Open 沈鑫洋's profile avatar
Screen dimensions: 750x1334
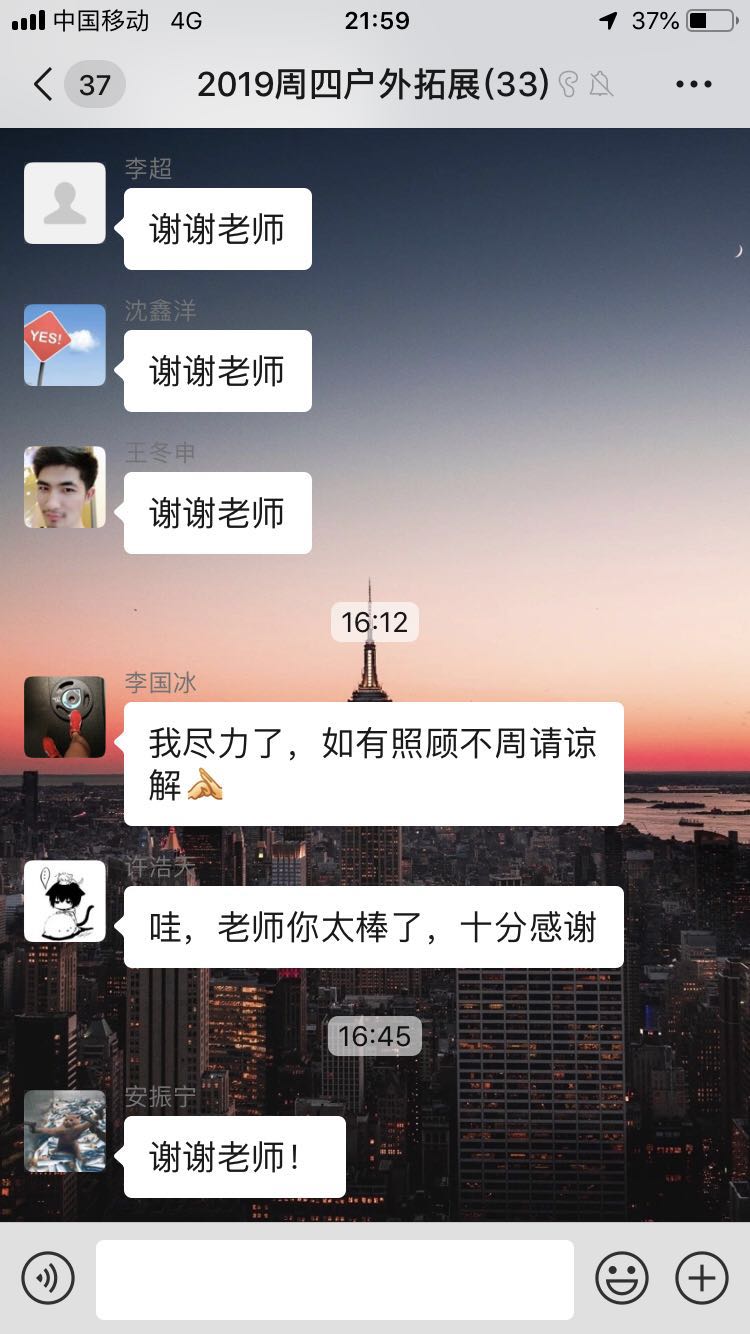pos(65,345)
